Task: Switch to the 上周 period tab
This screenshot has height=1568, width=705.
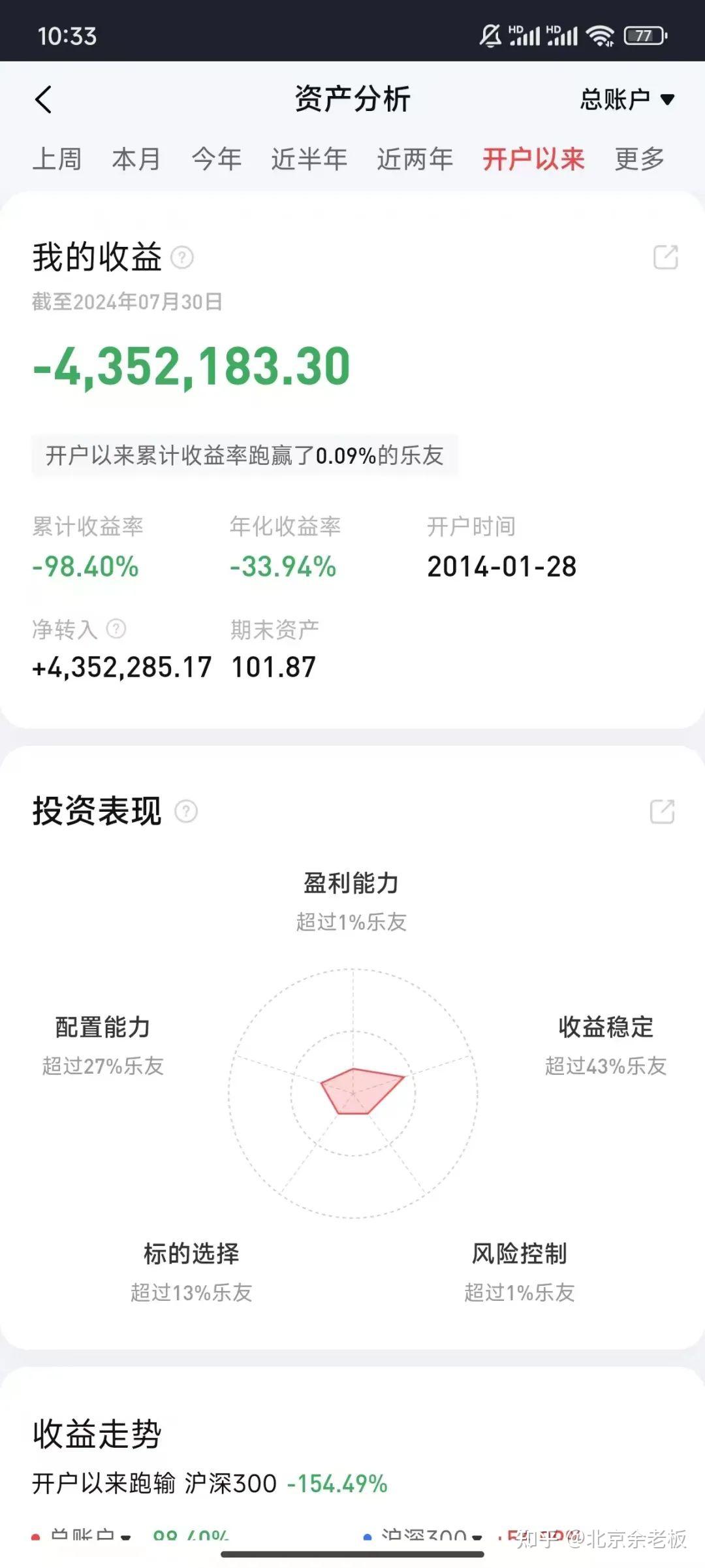Action: (x=57, y=158)
